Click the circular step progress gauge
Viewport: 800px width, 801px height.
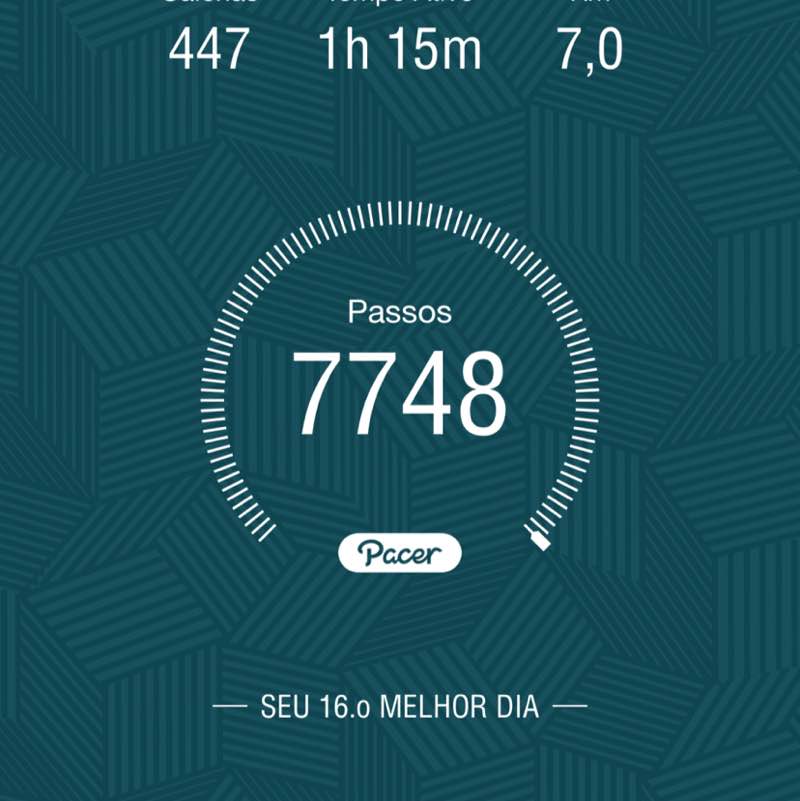[400, 380]
